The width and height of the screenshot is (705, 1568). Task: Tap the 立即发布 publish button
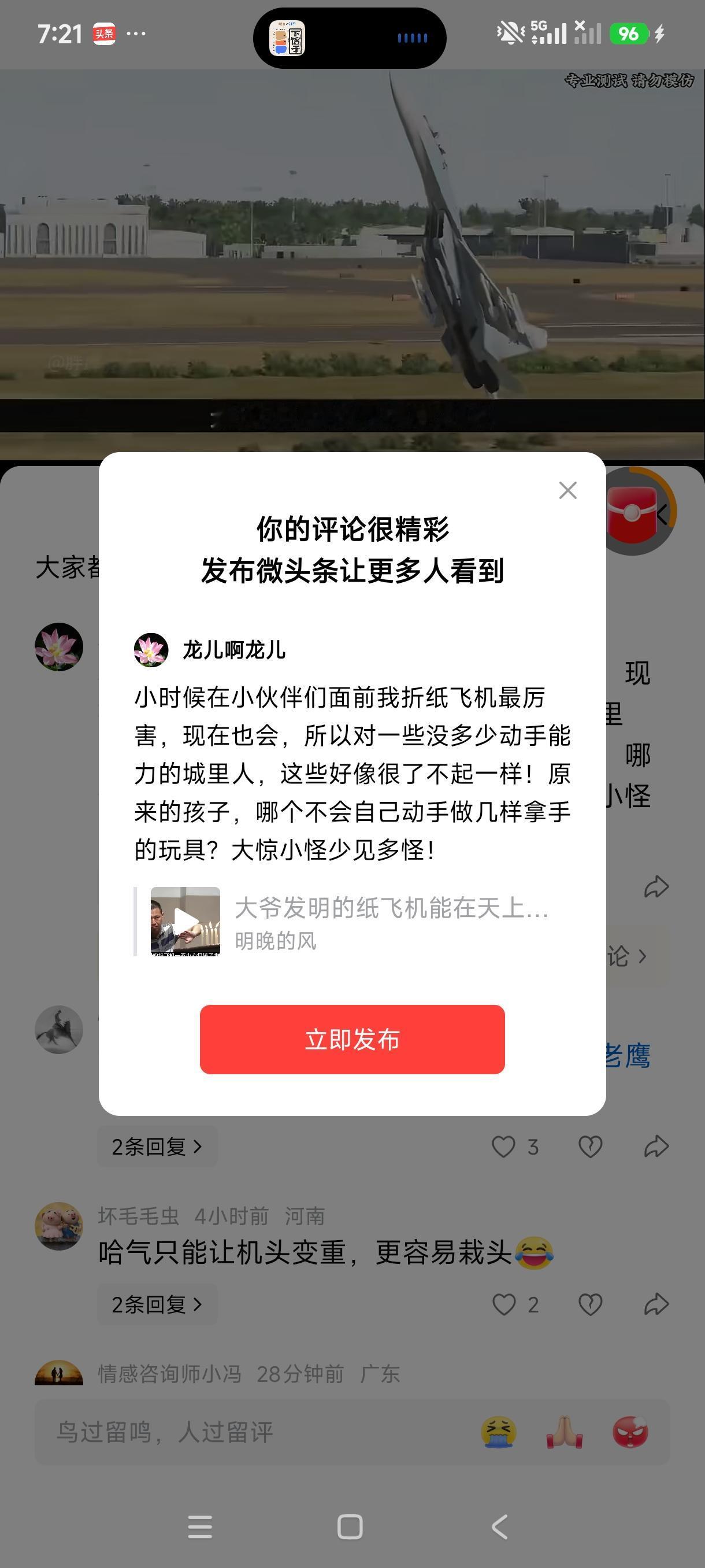353,1040
